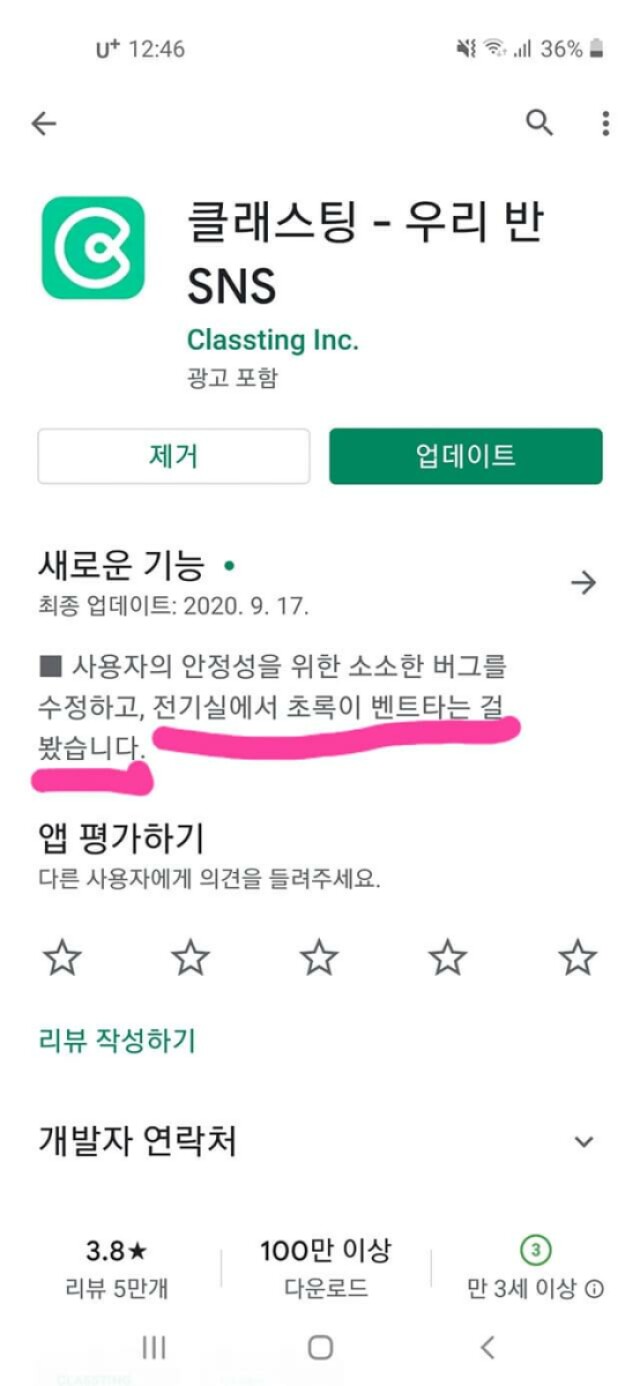Viewport: 640px width, 1386px height.
Task: Open 리뷰 작성하기 to write a review
Action: [x=117, y=1041]
